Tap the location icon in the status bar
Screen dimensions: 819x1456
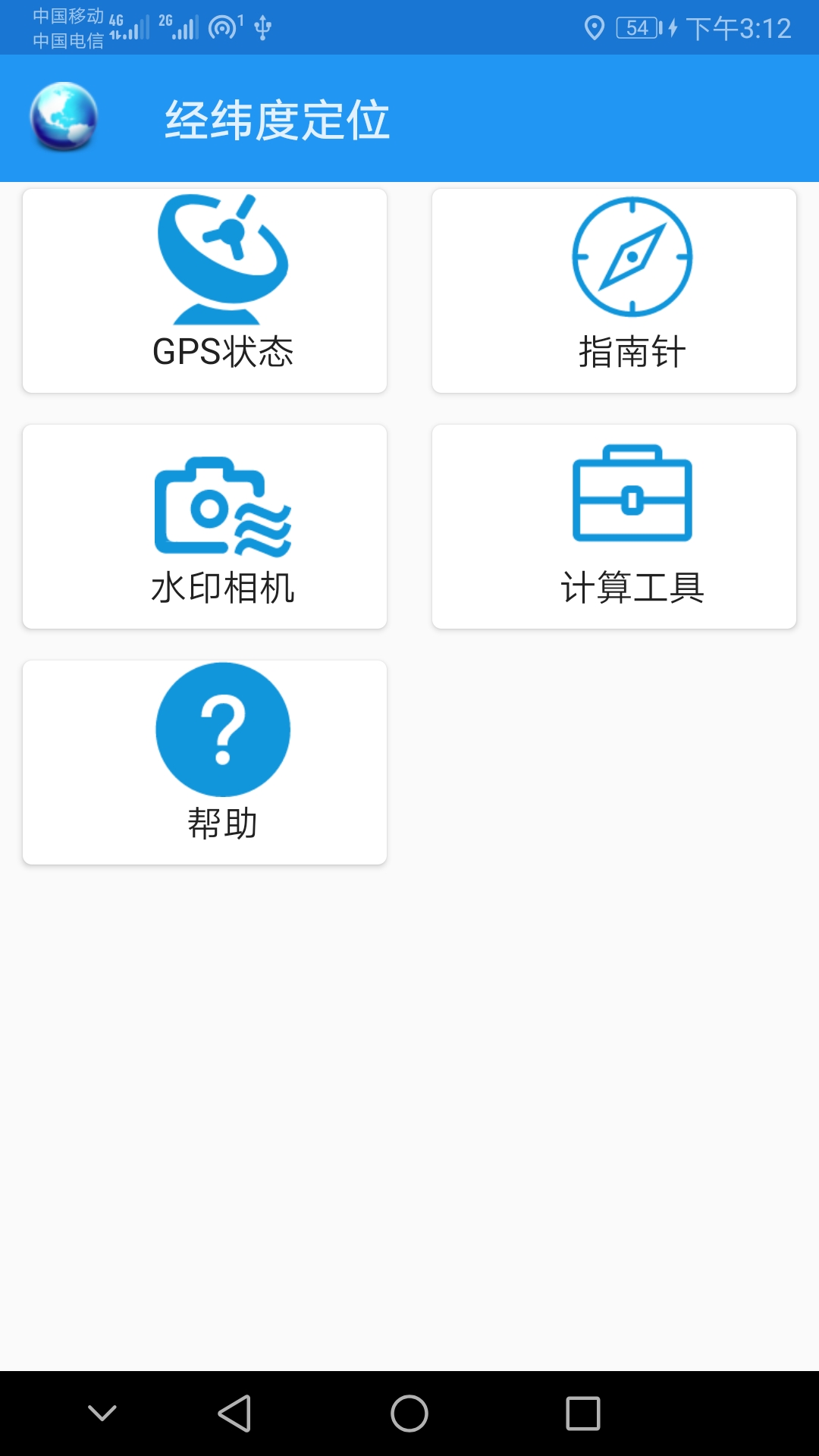(595, 27)
